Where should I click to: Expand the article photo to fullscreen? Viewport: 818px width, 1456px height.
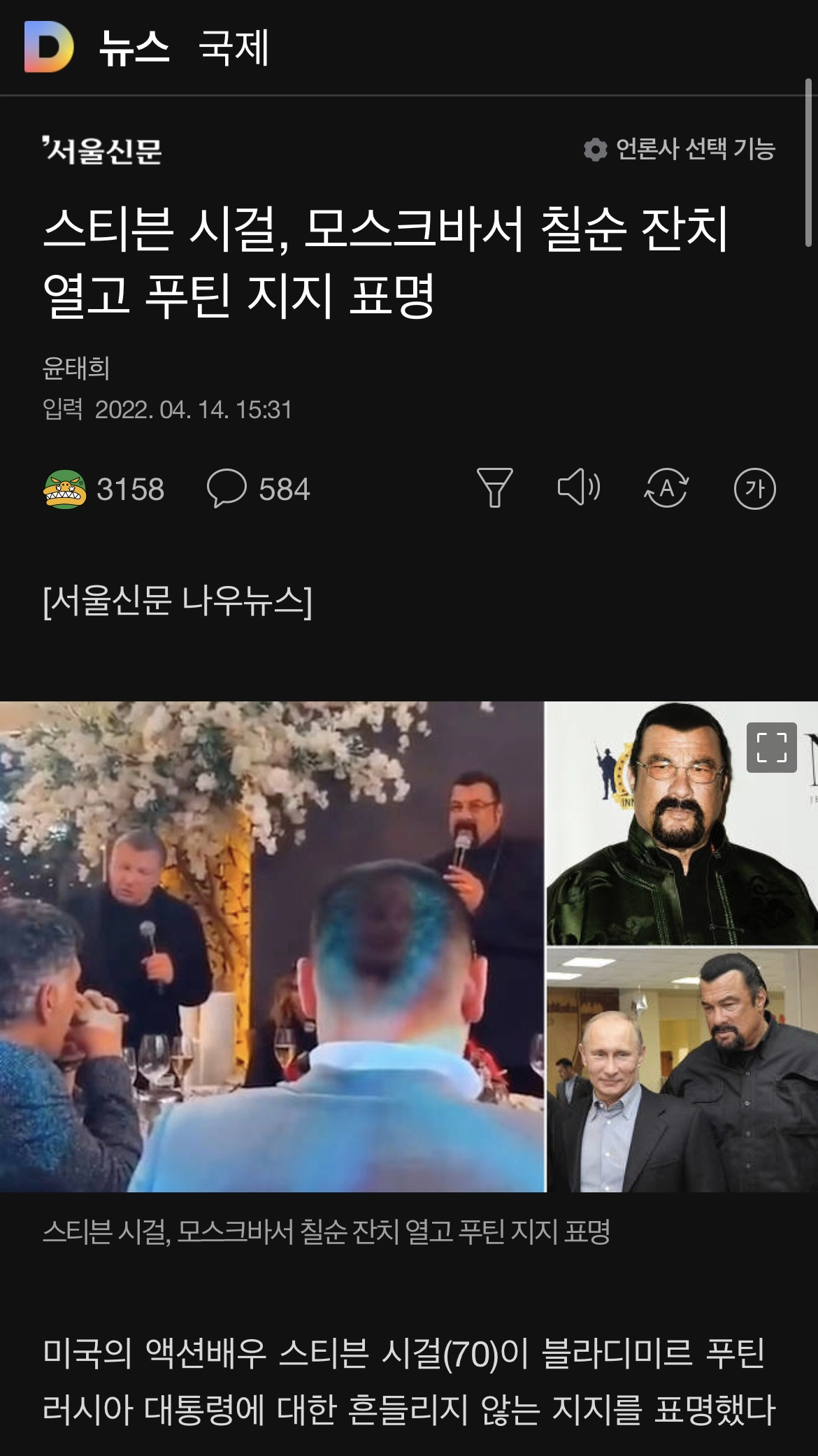click(x=771, y=748)
